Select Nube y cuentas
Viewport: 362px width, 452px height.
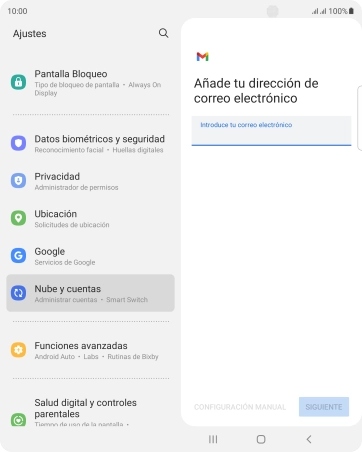[90, 293]
